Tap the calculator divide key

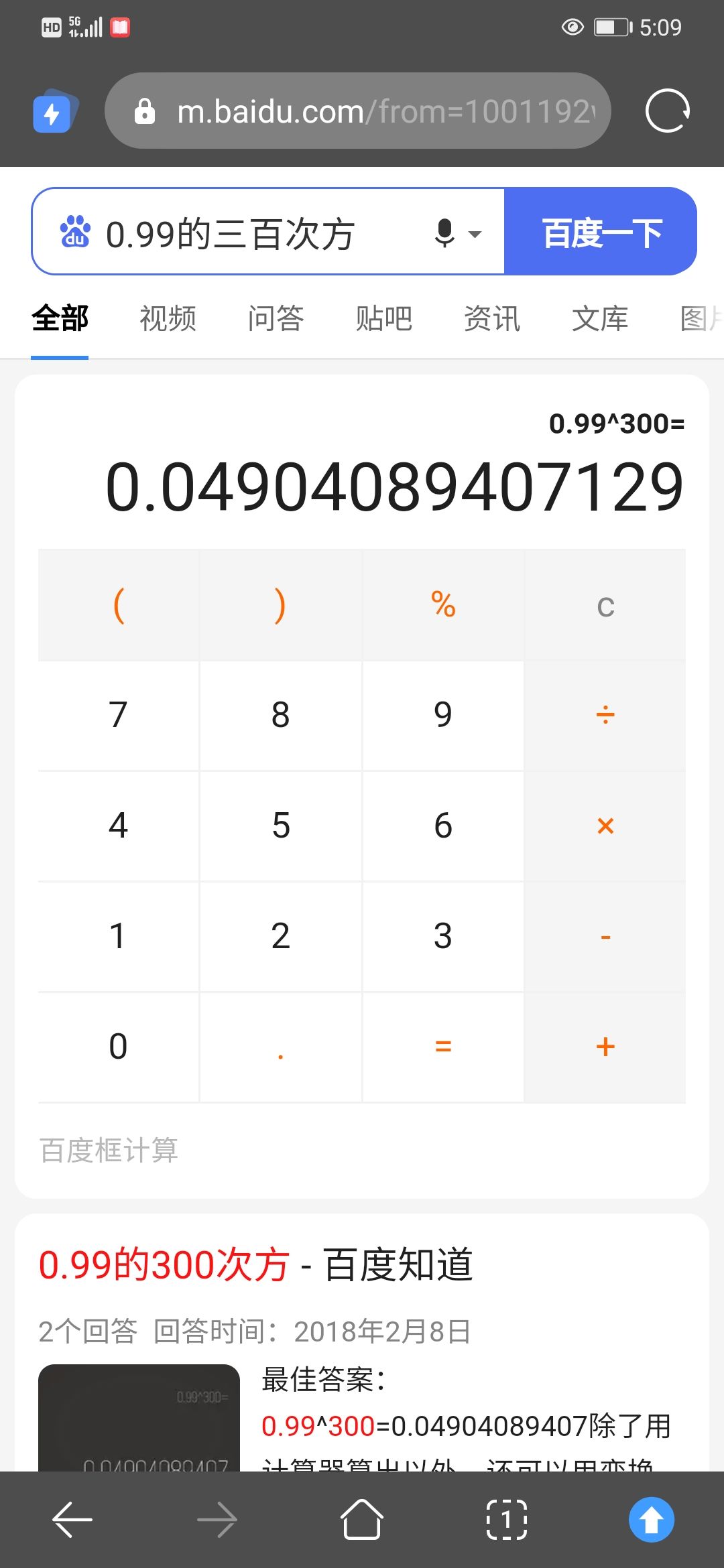pos(605,715)
